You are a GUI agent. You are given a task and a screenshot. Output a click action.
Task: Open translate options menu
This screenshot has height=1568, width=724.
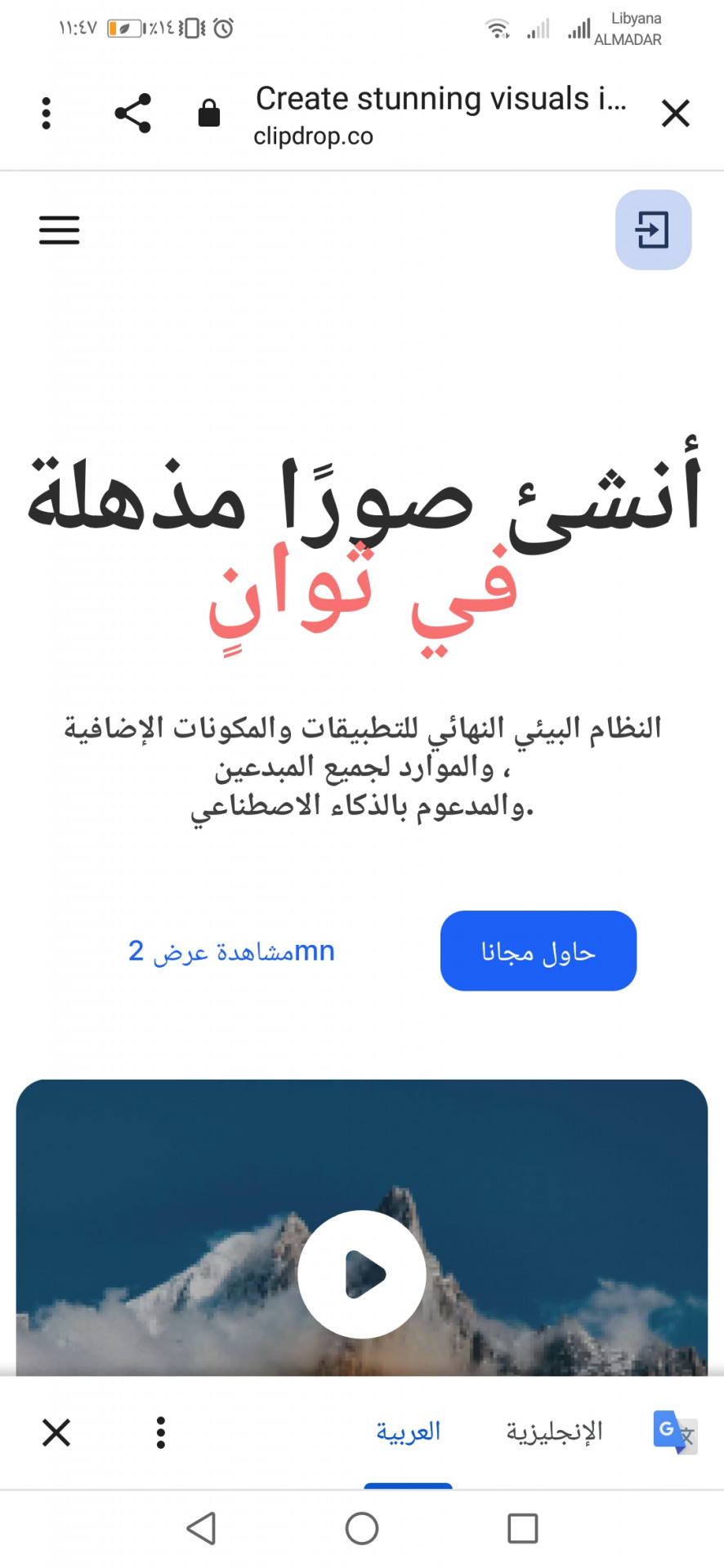[161, 1432]
